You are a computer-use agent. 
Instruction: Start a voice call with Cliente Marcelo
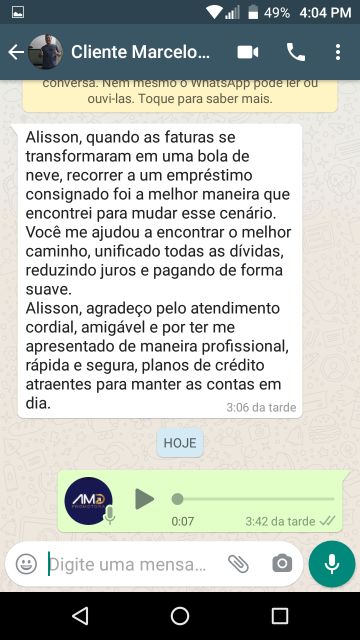pyautogui.click(x=296, y=52)
